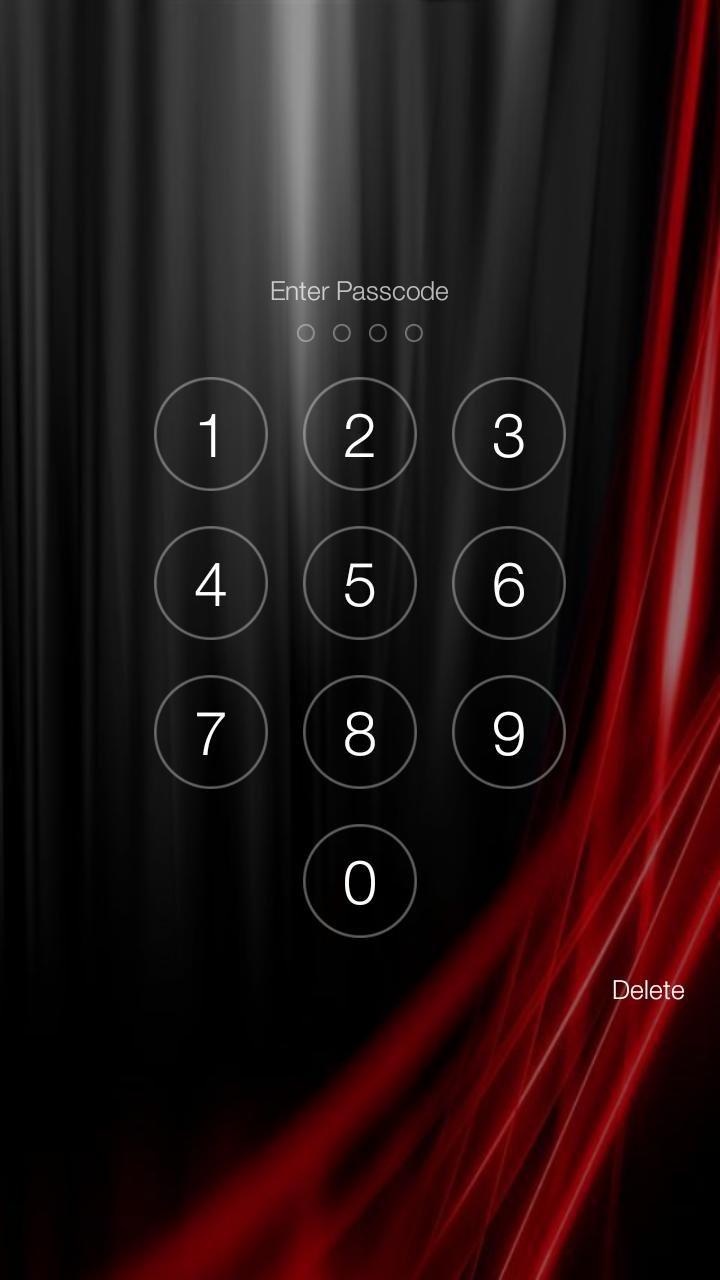720x1280 pixels.
Task: Select number 3 on the passcode pad
Action: point(508,434)
